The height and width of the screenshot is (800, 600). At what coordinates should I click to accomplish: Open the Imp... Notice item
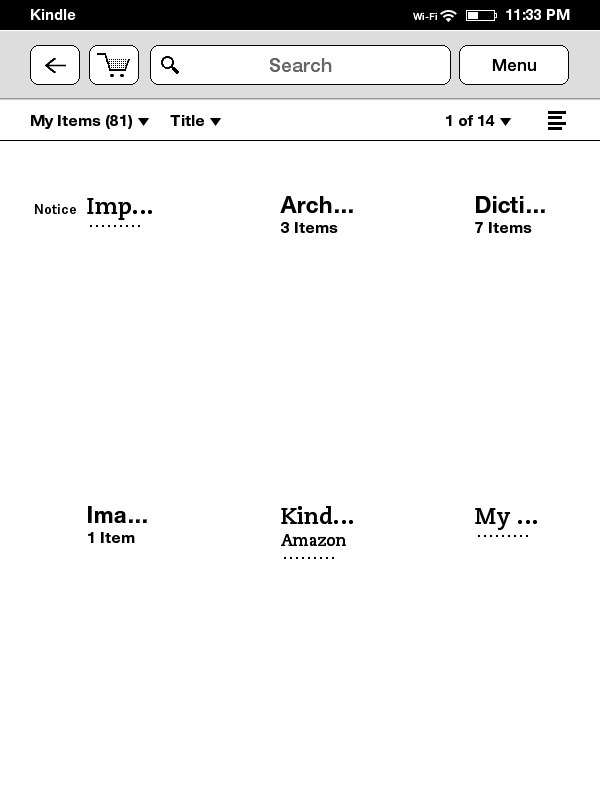119,208
